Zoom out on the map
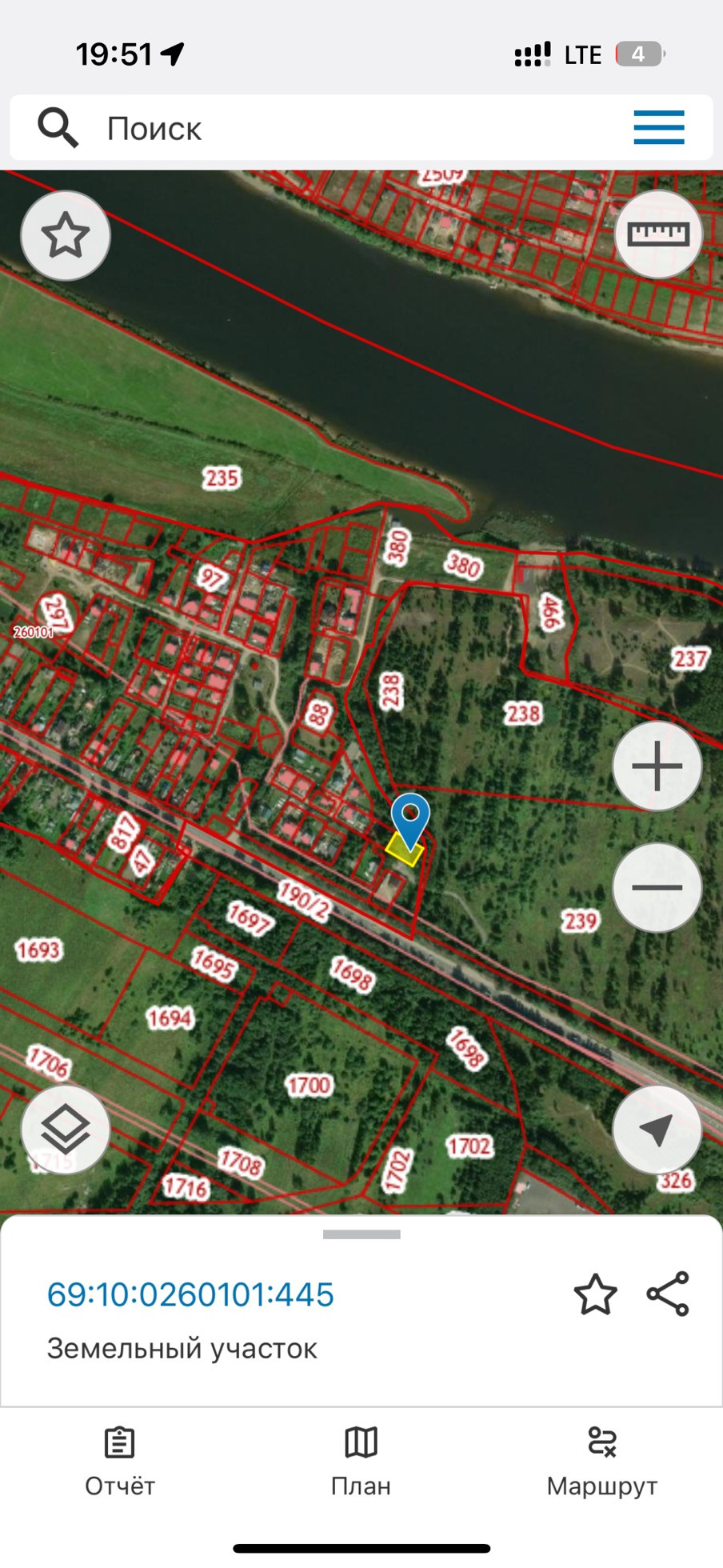Viewport: 723px width, 1568px height. (x=657, y=887)
